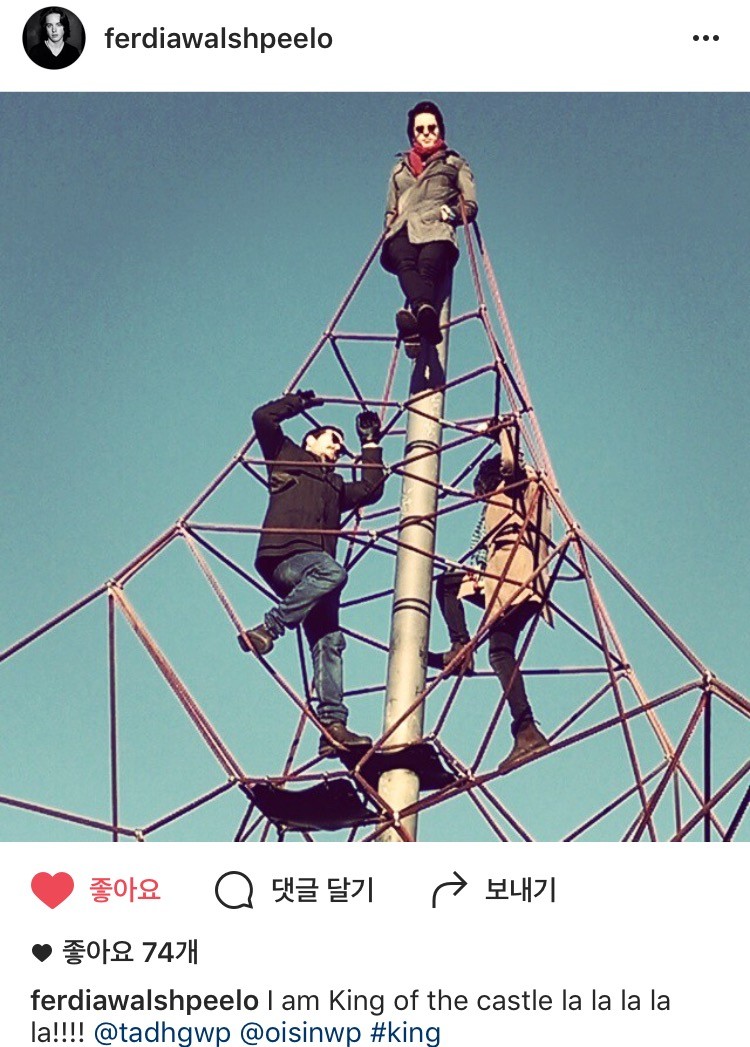Tap 댓글 달기 to add a comment
The image size is (750, 1047).
tap(295, 890)
